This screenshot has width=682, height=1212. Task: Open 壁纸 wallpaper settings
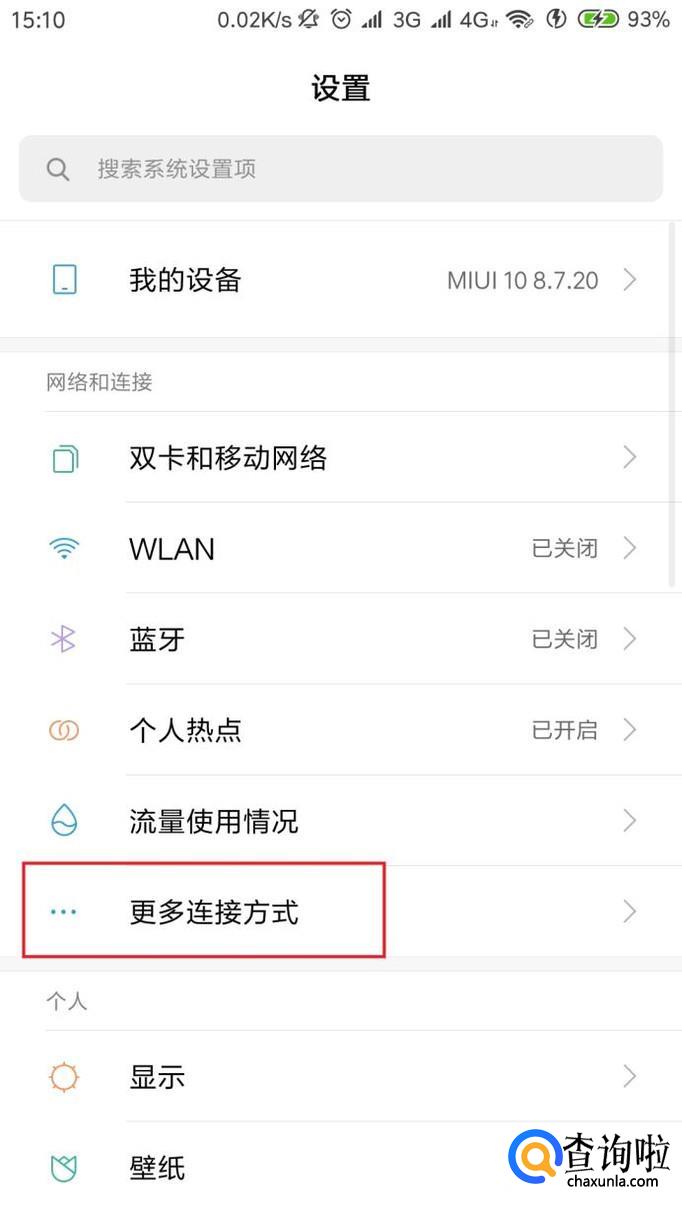point(300,1167)
